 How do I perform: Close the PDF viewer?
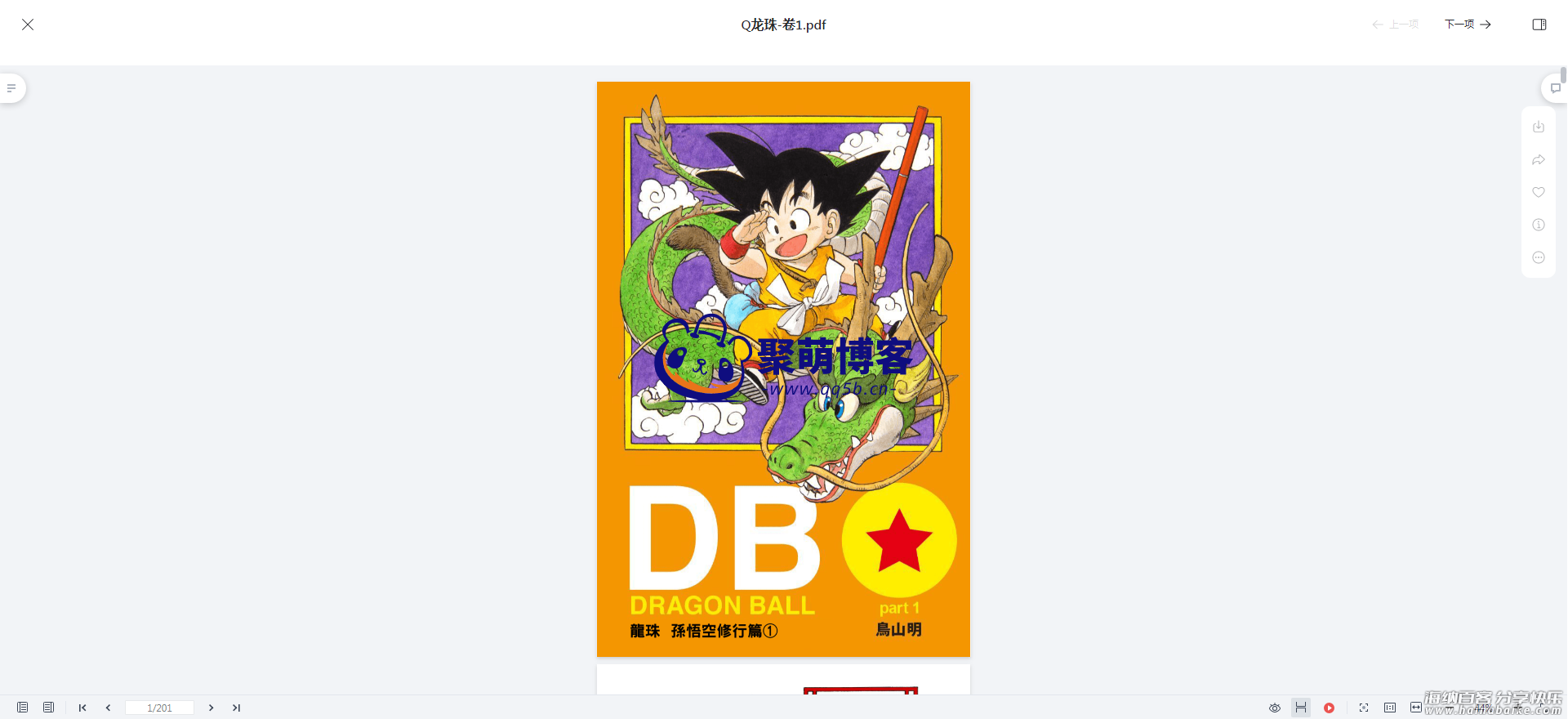coord(28,25)
